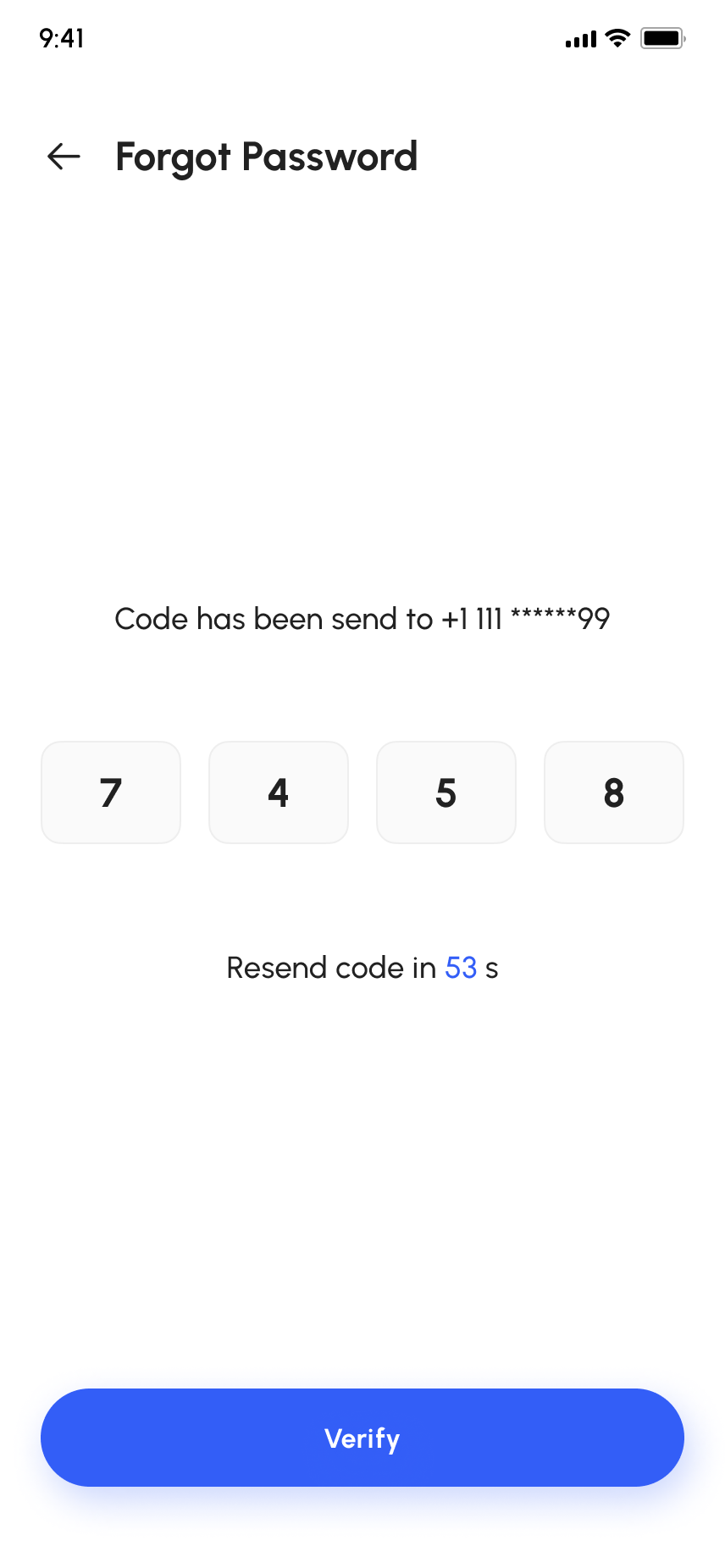Select the code box showing 4

[279, 792]
